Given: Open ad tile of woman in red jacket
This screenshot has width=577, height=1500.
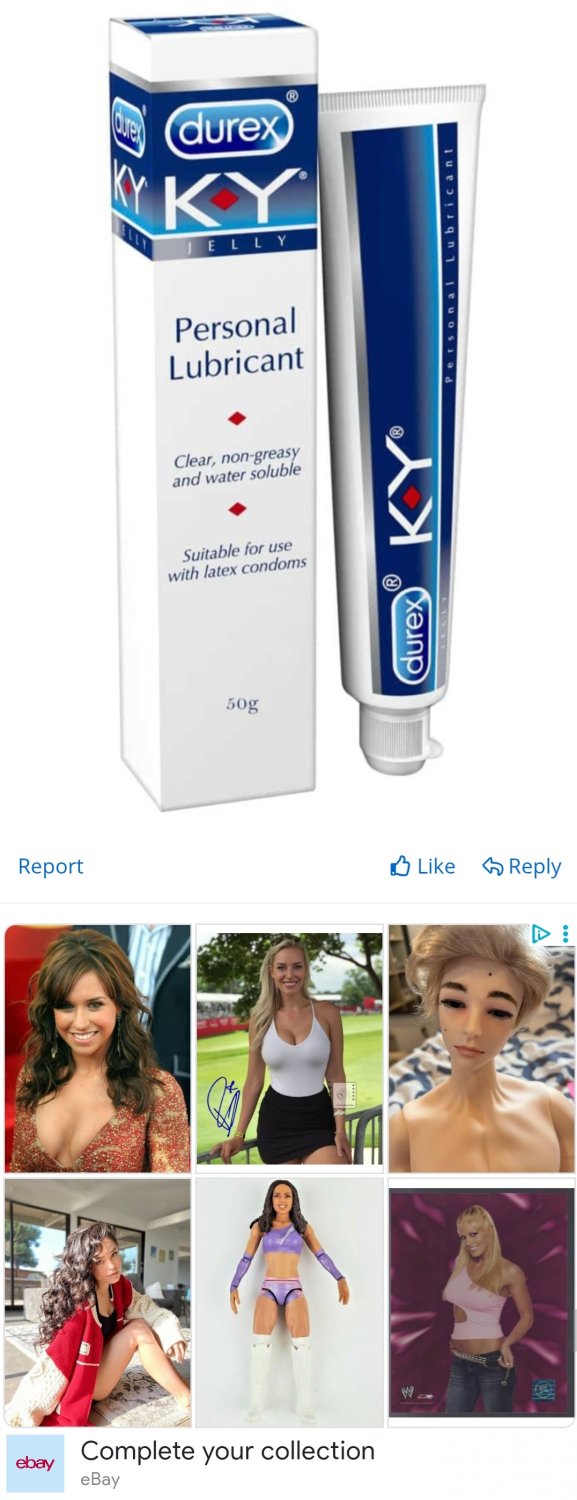Looking at the screenshot, I should coord(97,1301).
